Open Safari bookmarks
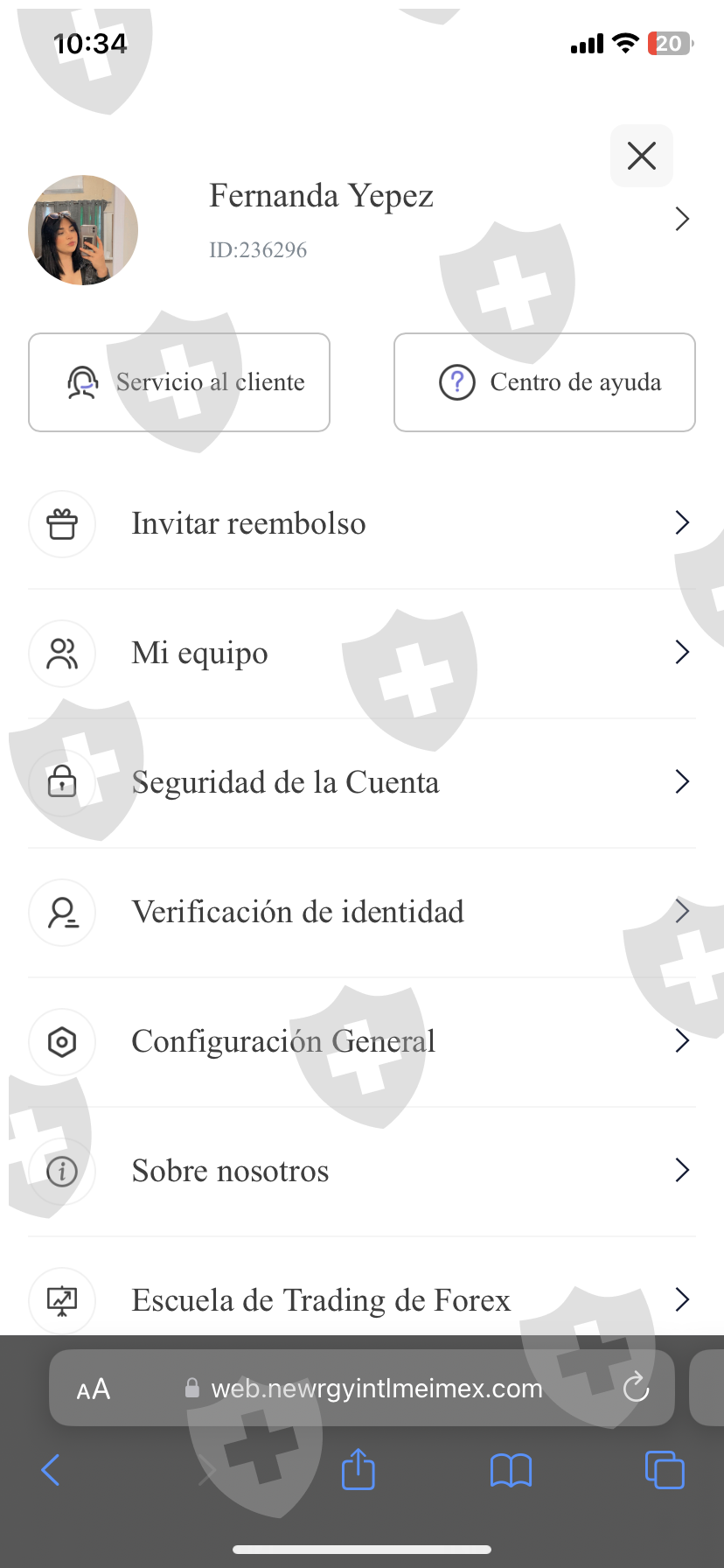This screenshot has width=724, height=1568. pyautogui.click(x=511, y=1470)
